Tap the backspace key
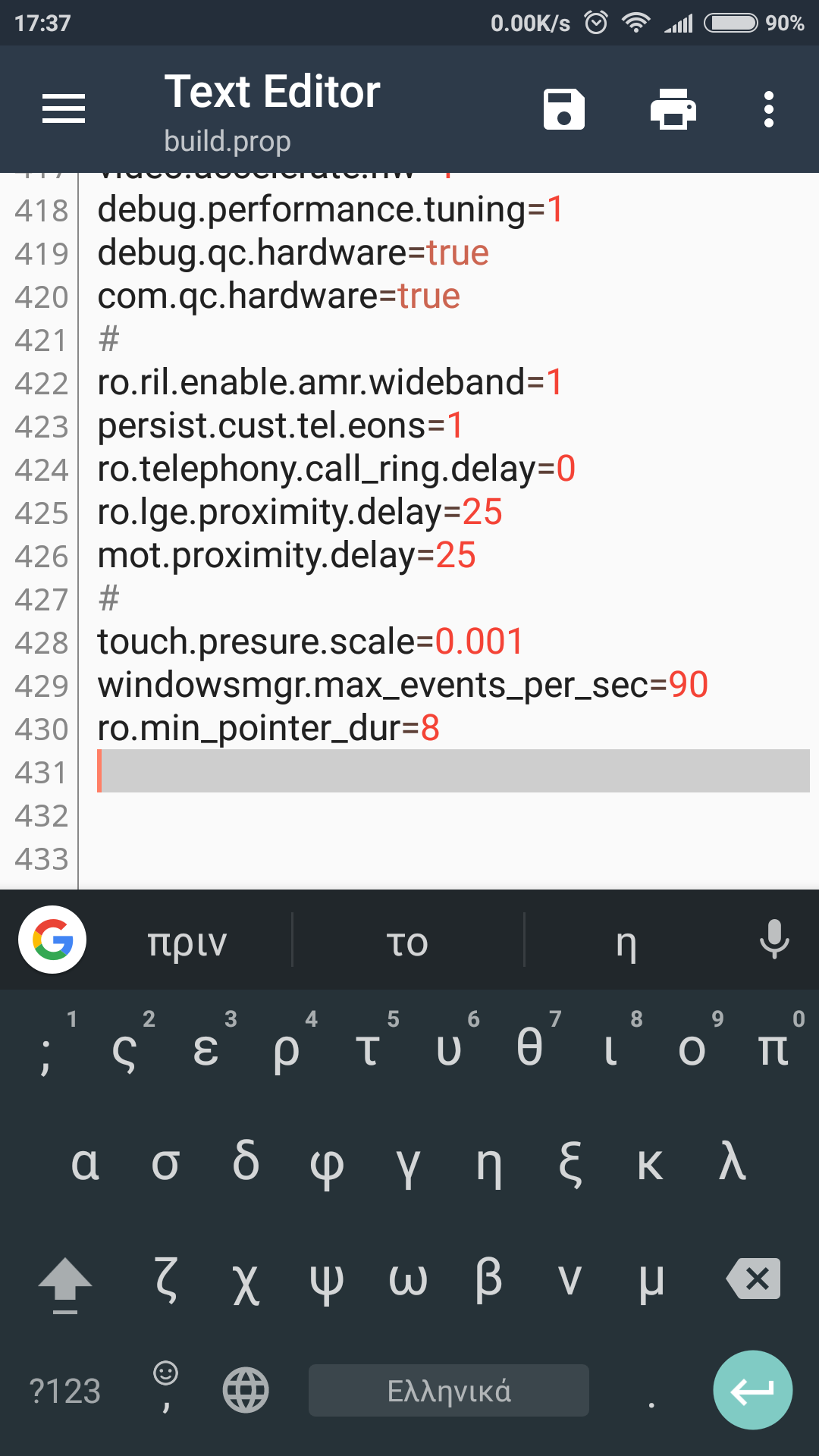Screen dimensions: 819x1456 [753, 1279]
